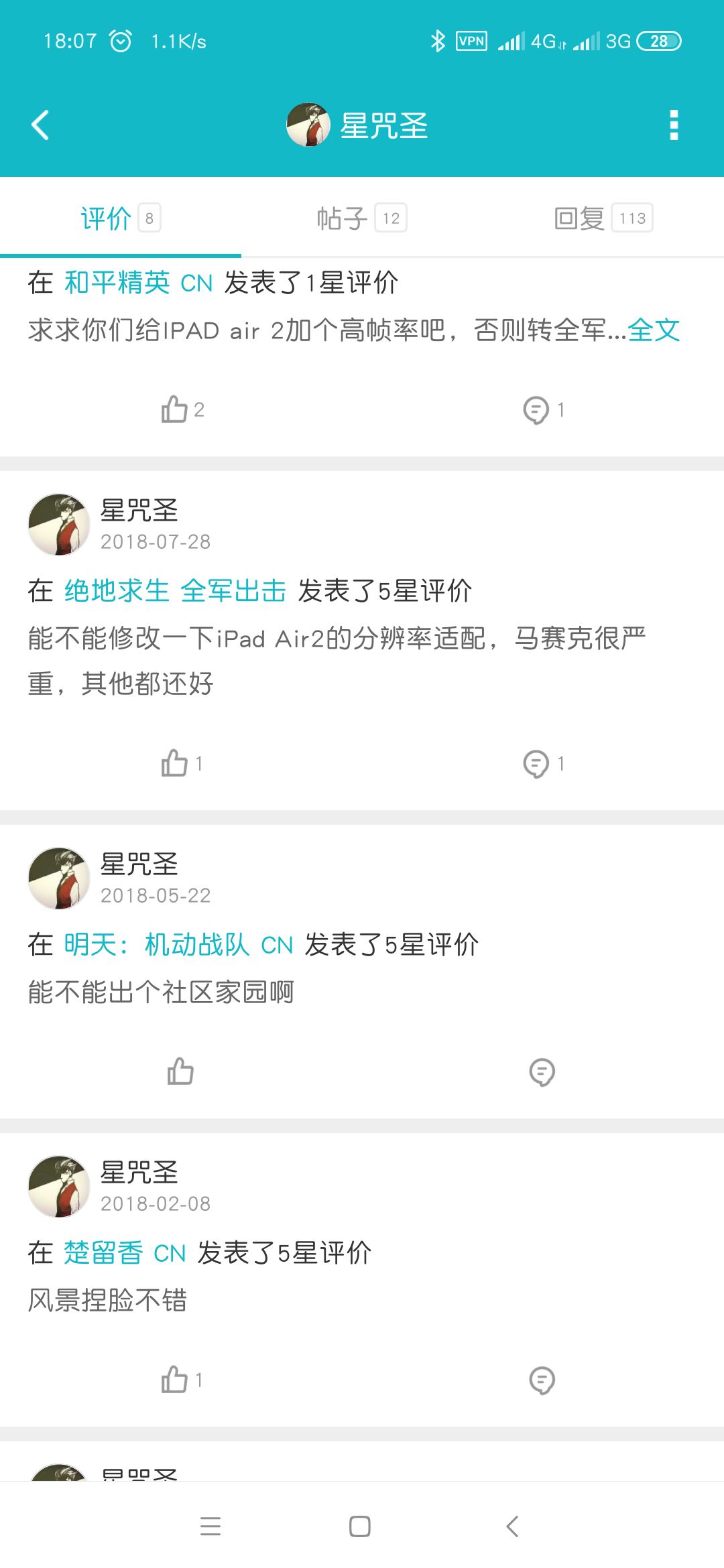This screenshot has height=1568, width=724.
Task: Switch to the 回复 tab
Action: point(603,218)
